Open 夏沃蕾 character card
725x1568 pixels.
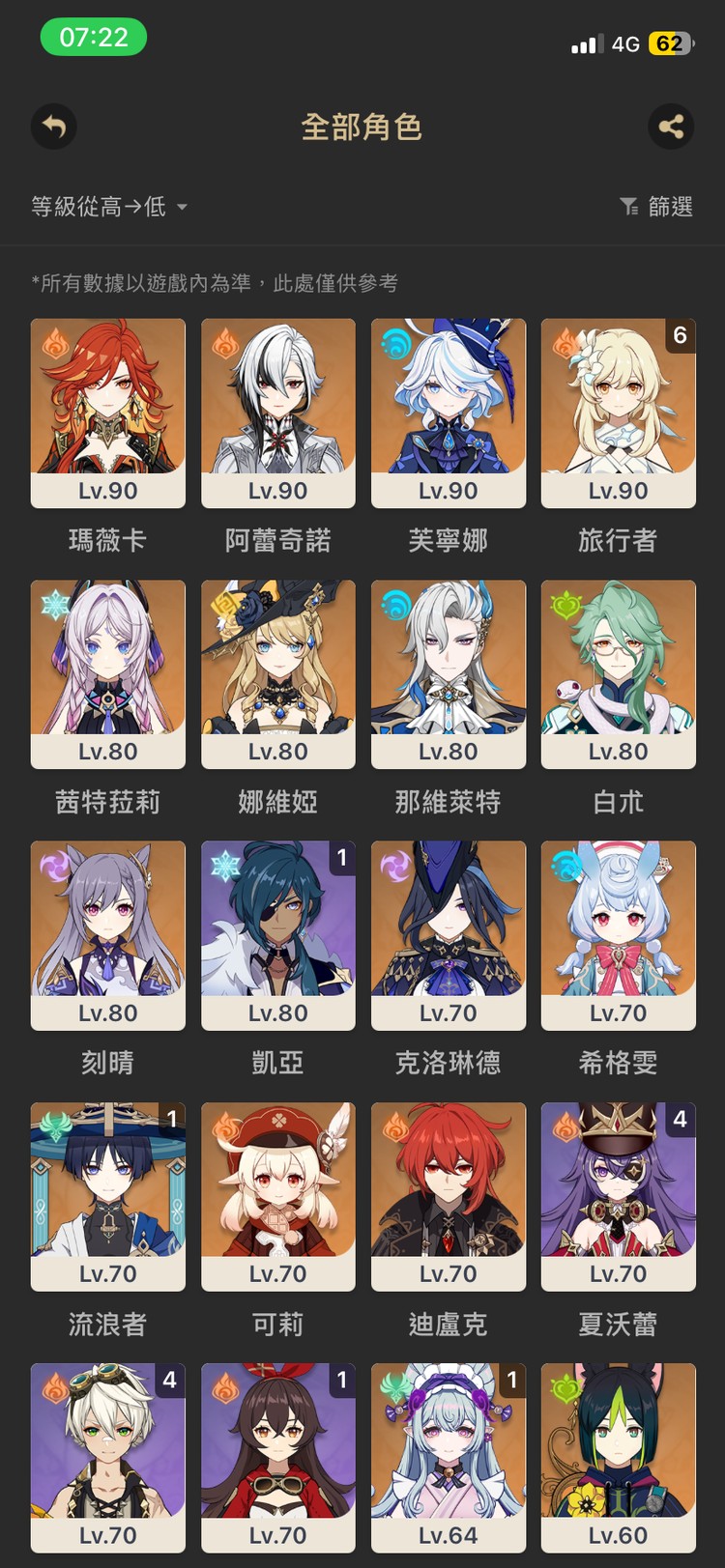[619, 1196]
